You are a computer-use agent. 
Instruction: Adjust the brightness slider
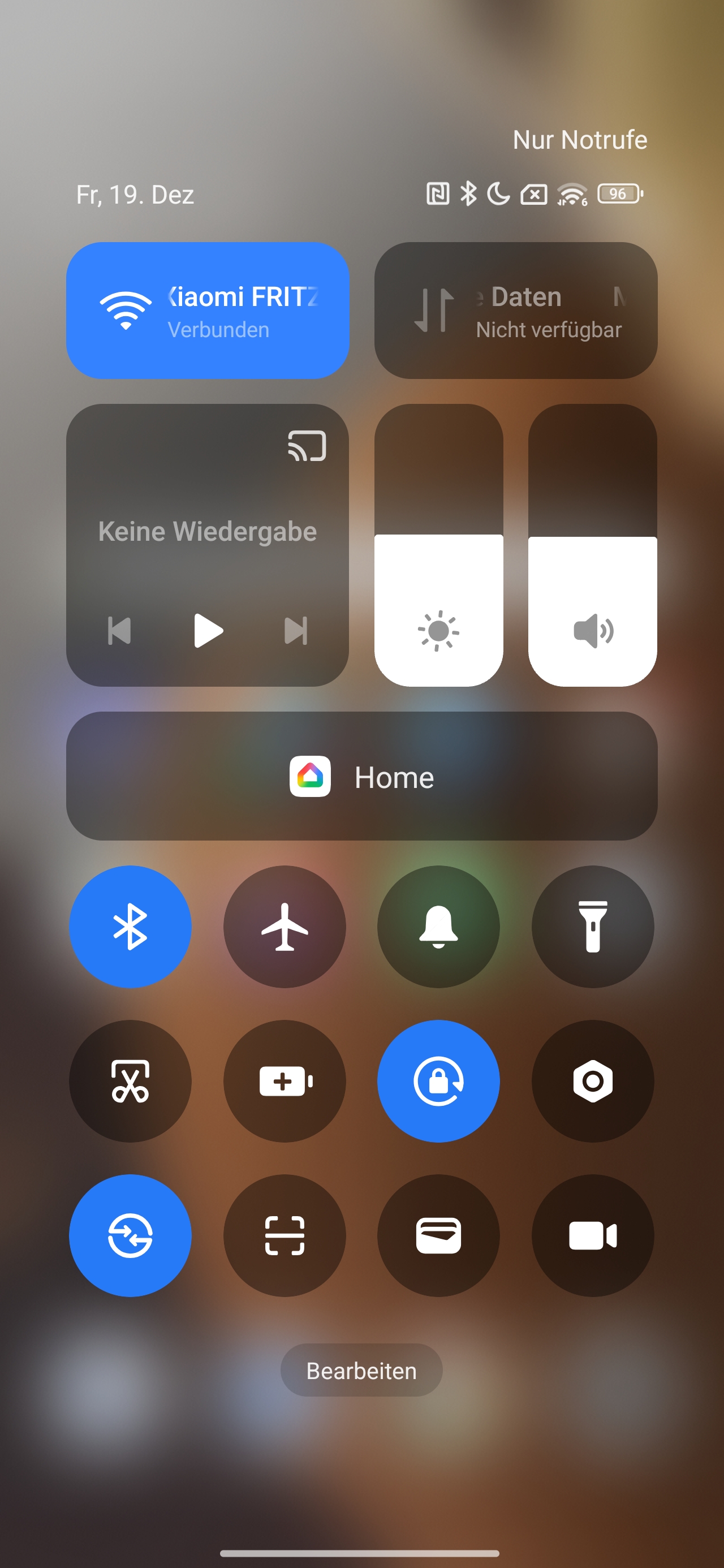point(438,545)
